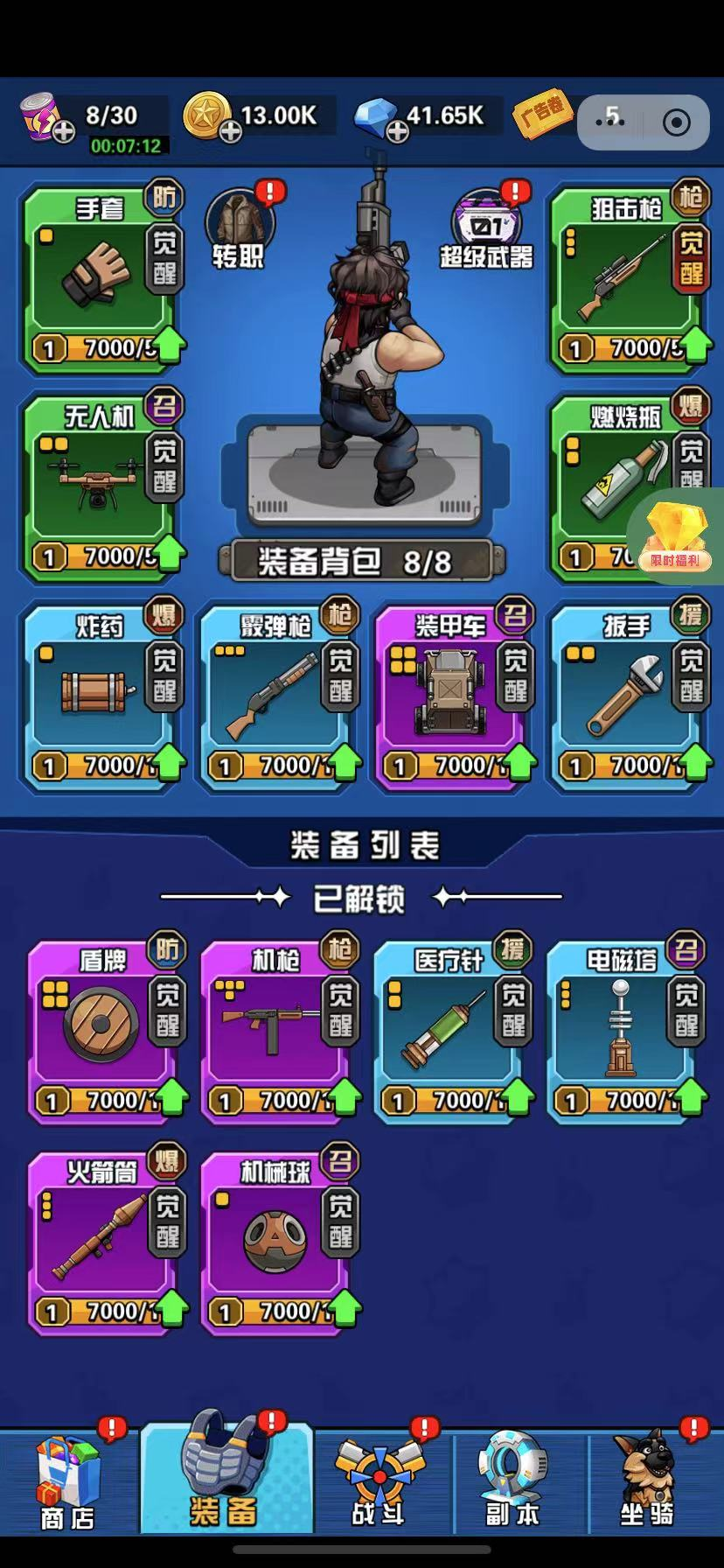Open the 转职 job change icon
This screenshot has height=1568, width=724.
tap(239, 227)
